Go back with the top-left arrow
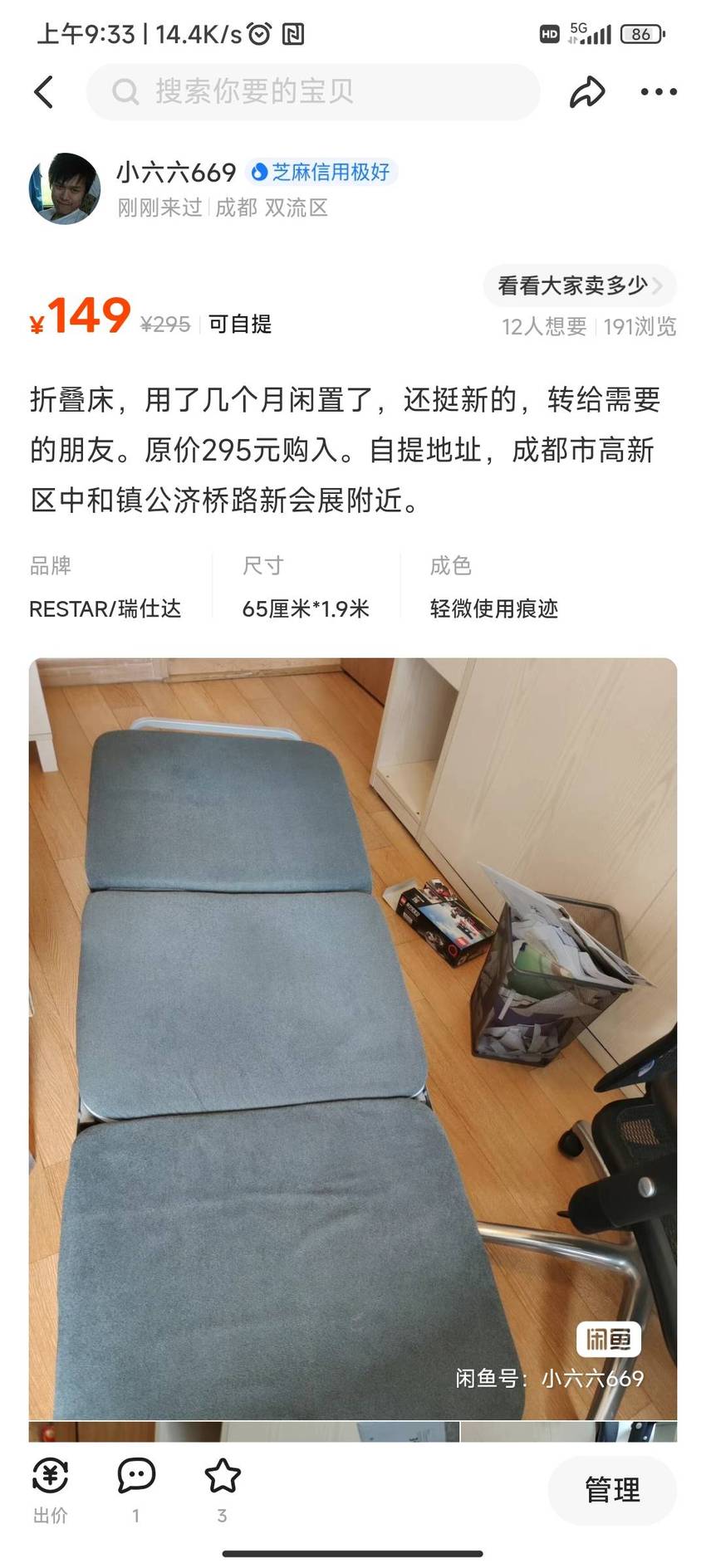The width and height of the screenshot is (706, 1568). point(44,91)
